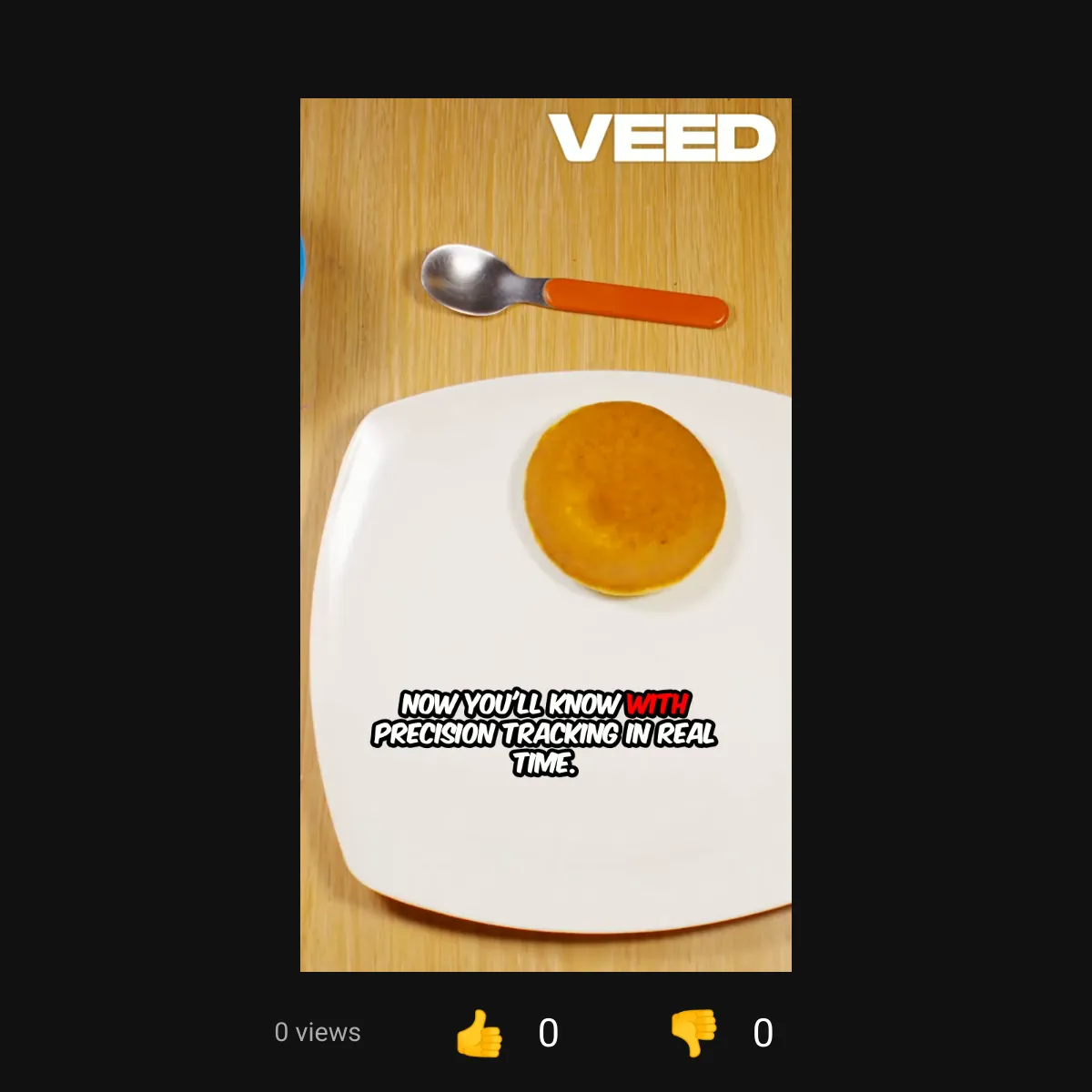Like the video with thumbs up
1092x1092 pixels.
pyautogui.click(x=479, y=1033)
